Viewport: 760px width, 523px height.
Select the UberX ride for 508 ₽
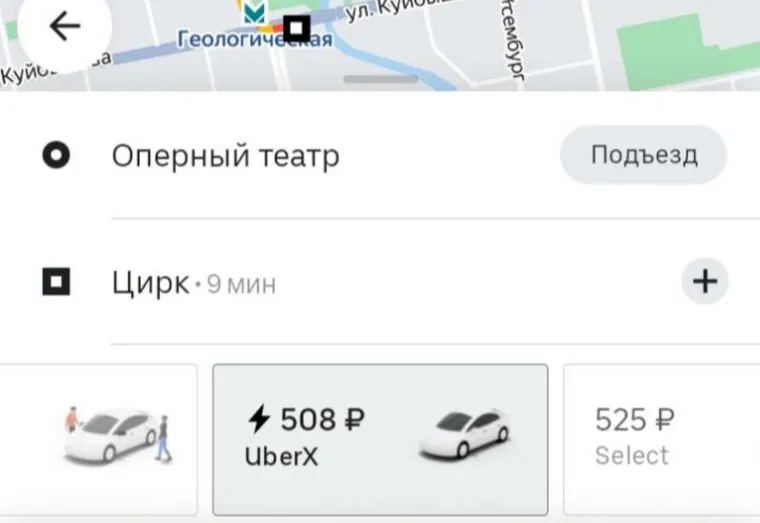pos(380,439)
